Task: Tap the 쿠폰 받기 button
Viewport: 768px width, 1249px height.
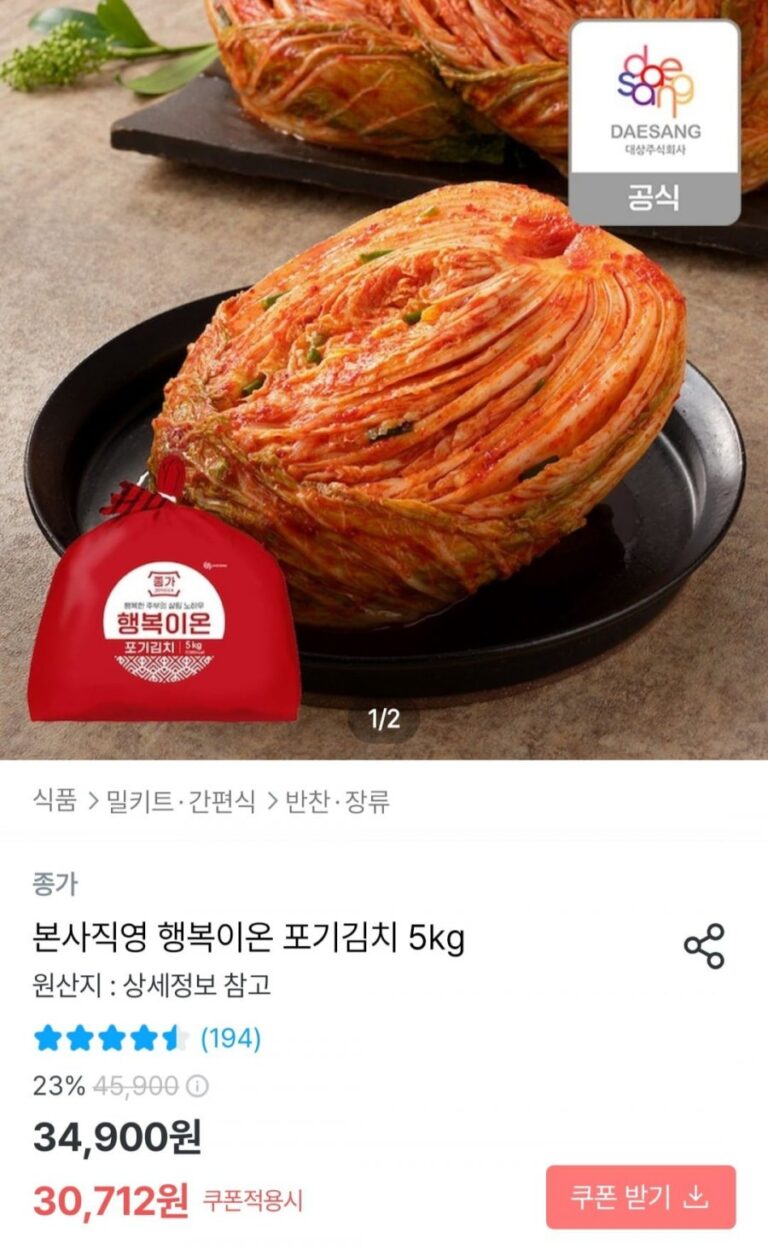Action: (640, 1197)
